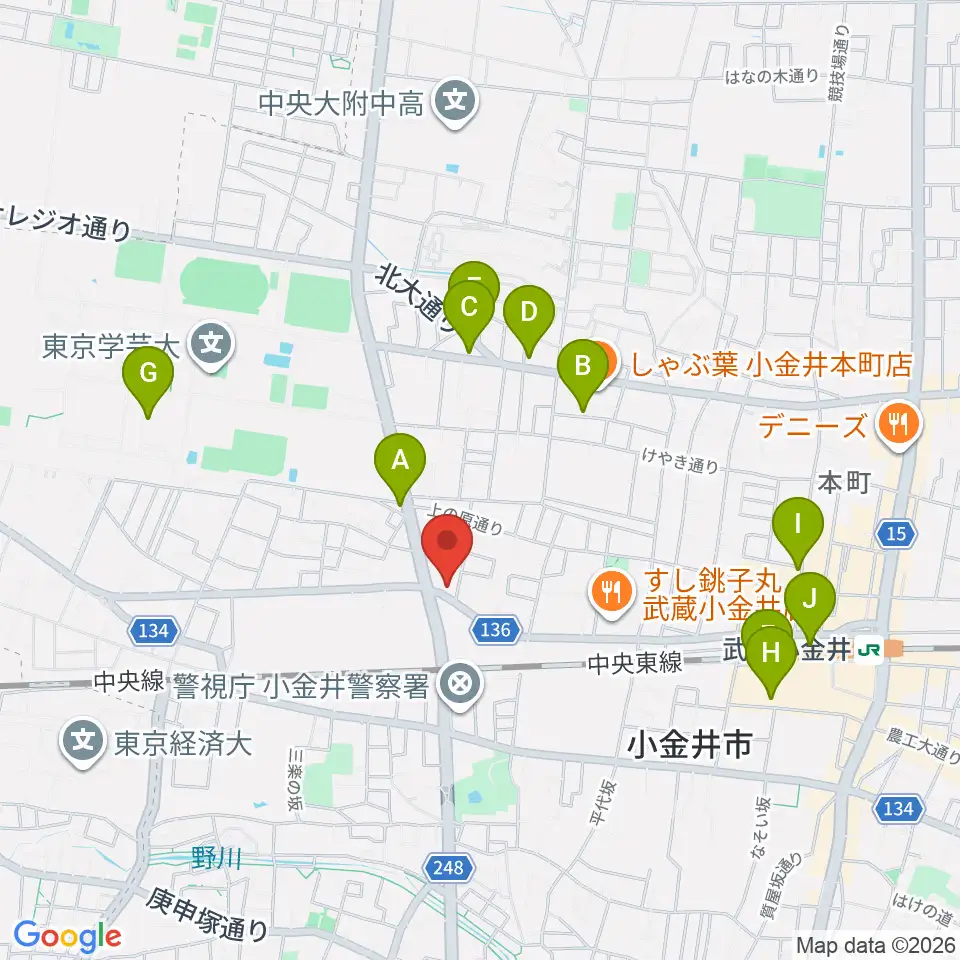
Task: Tap the 小金井警察署 police station icon
Action: (460, 686)
